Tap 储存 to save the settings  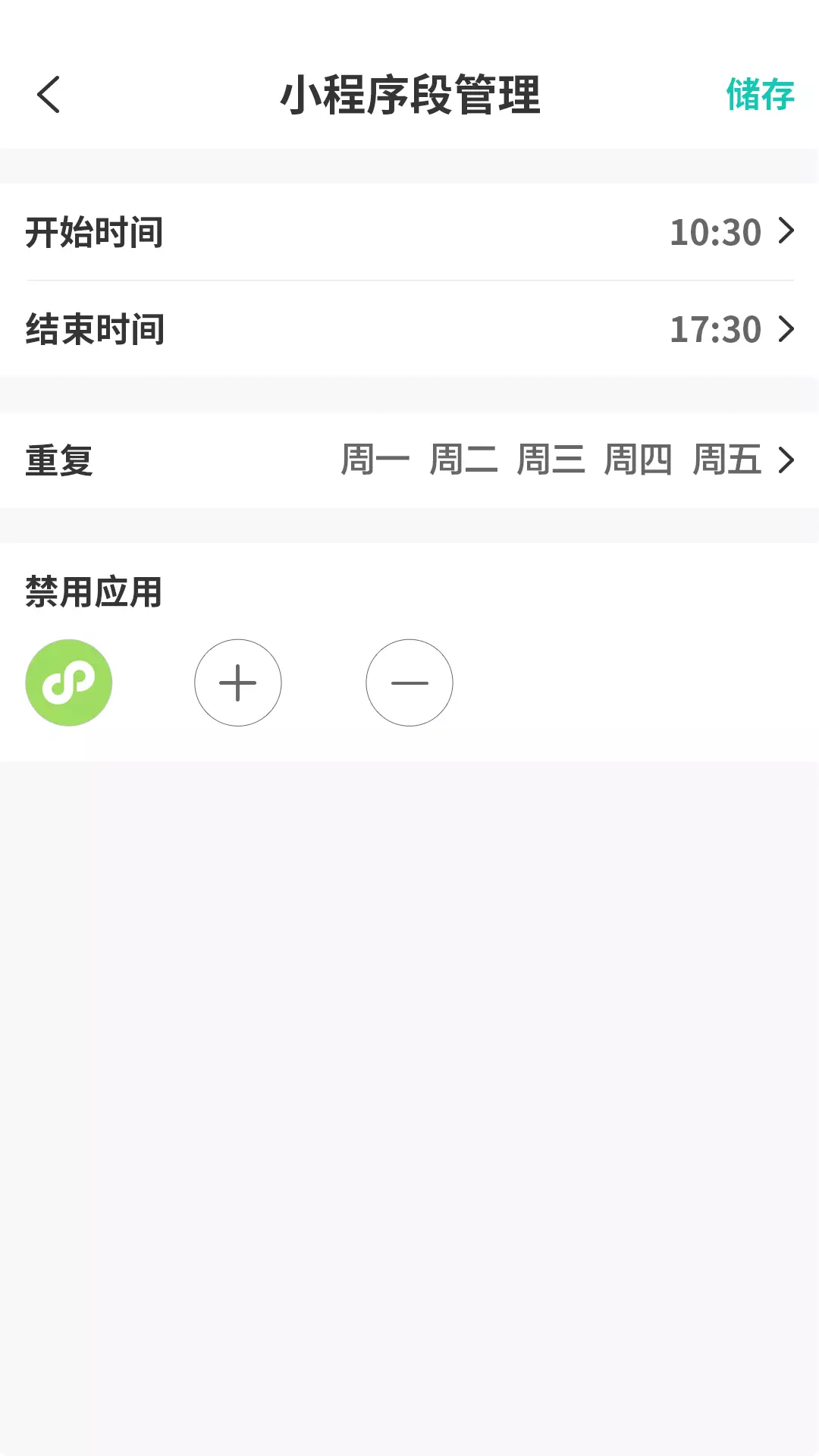coord(760,95)
